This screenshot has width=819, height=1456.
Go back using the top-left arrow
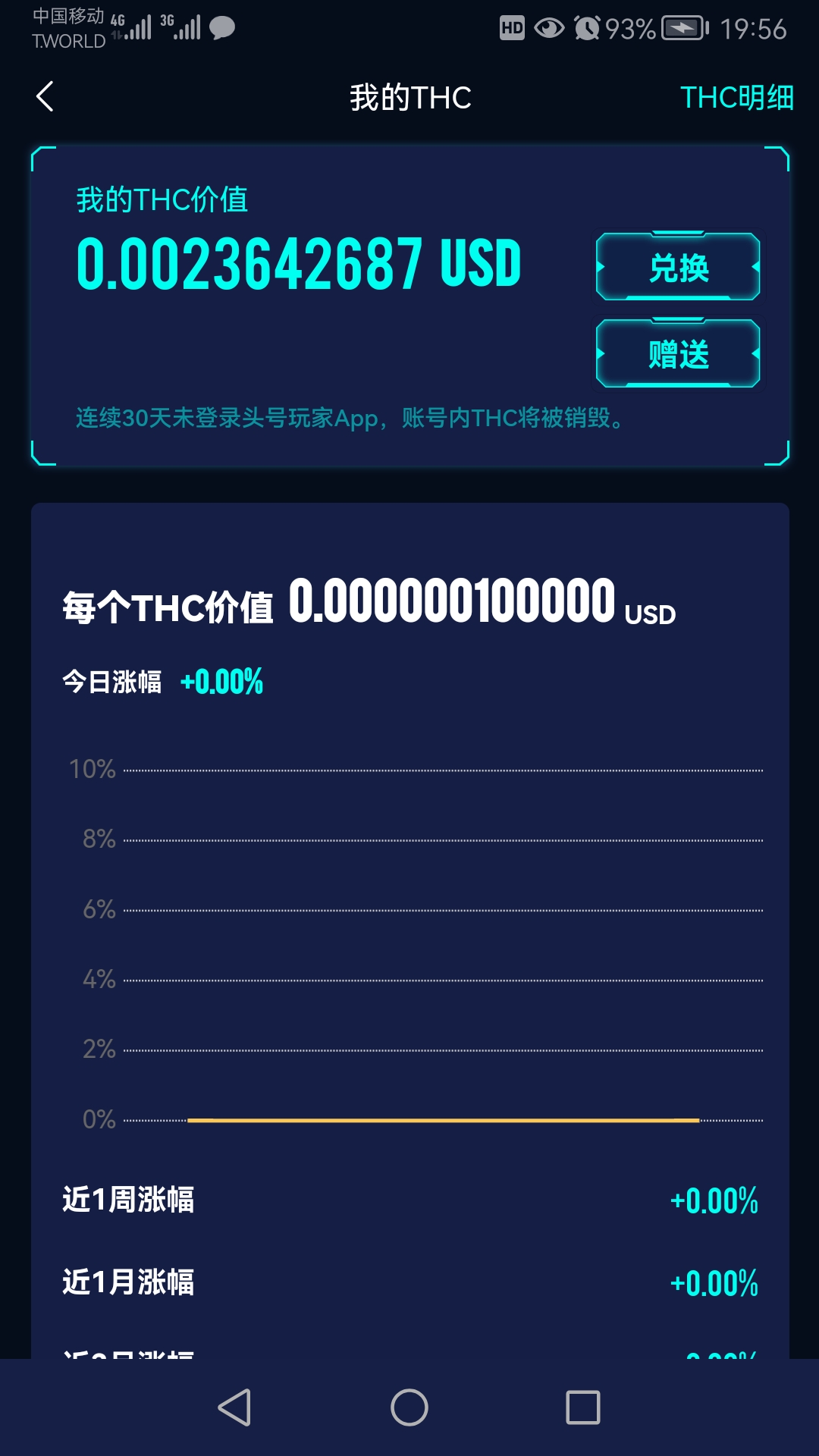[x=45, y=97]
